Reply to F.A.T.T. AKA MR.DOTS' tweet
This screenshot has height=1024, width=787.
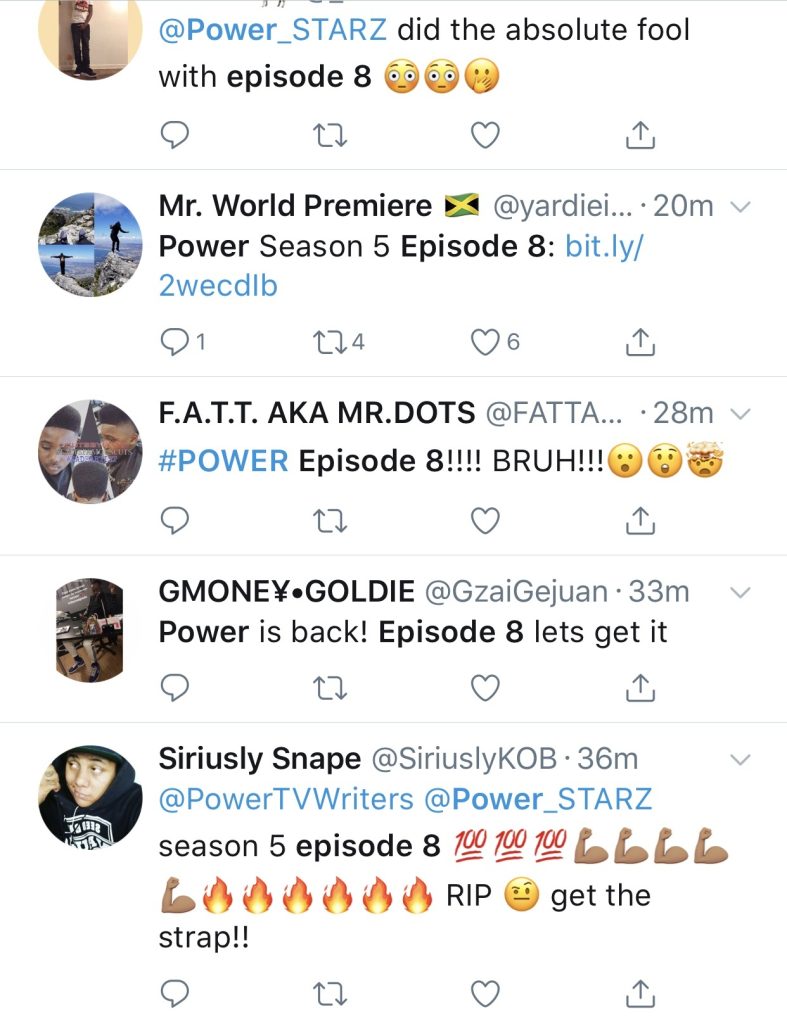(175, 520)
